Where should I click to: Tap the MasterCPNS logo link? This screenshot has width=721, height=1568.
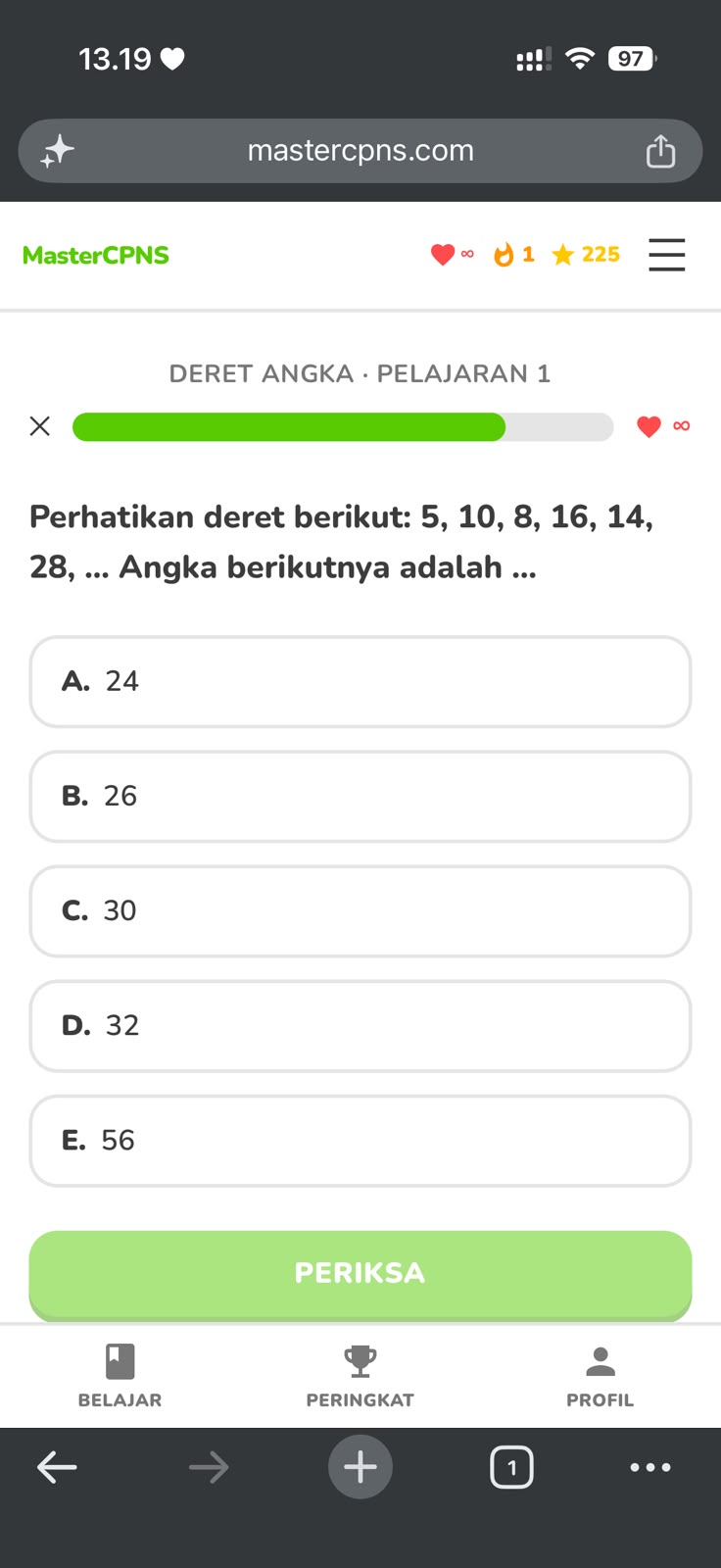[x=96, y=255]
